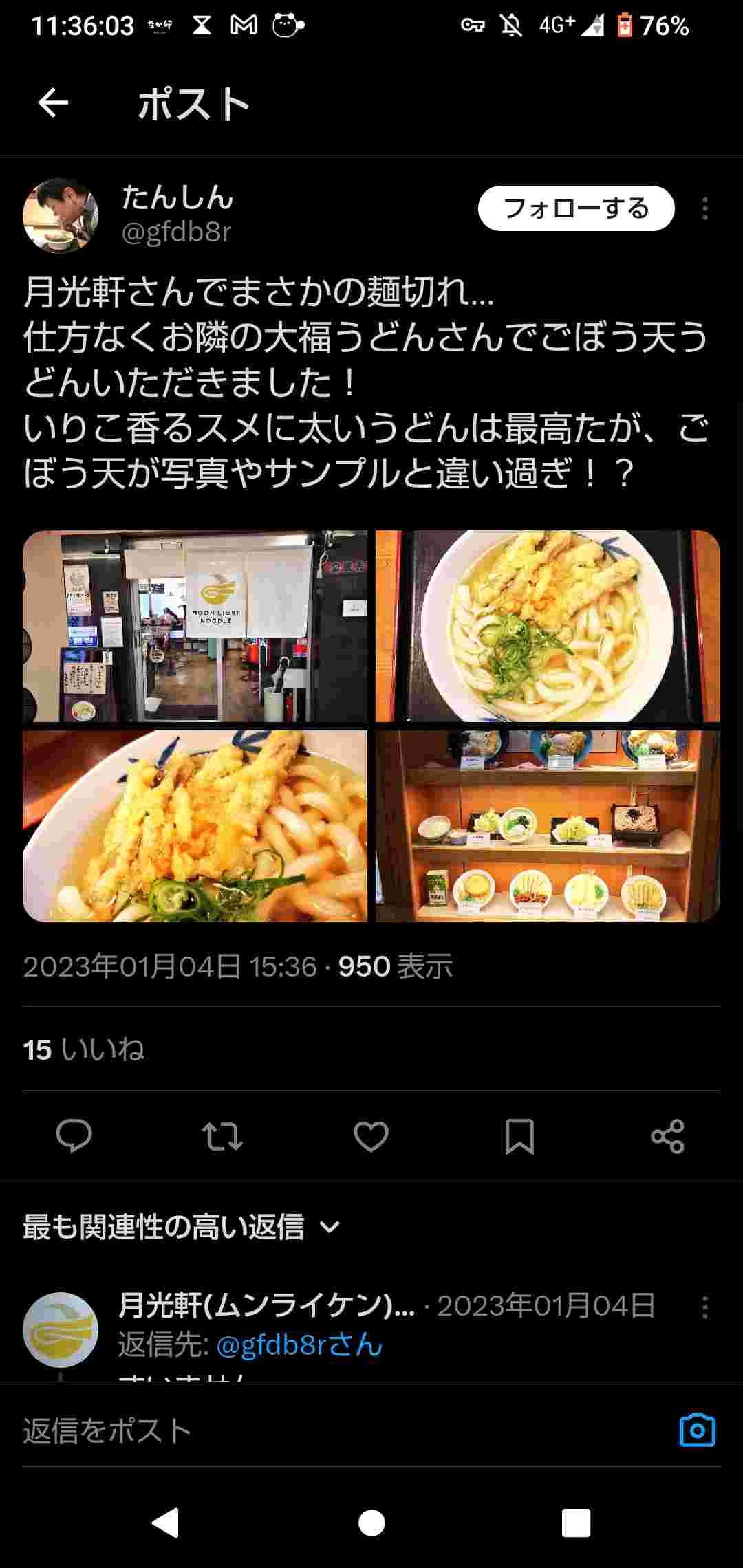Go back using the arrow icon
The image size is (743, 1568).
53,104
